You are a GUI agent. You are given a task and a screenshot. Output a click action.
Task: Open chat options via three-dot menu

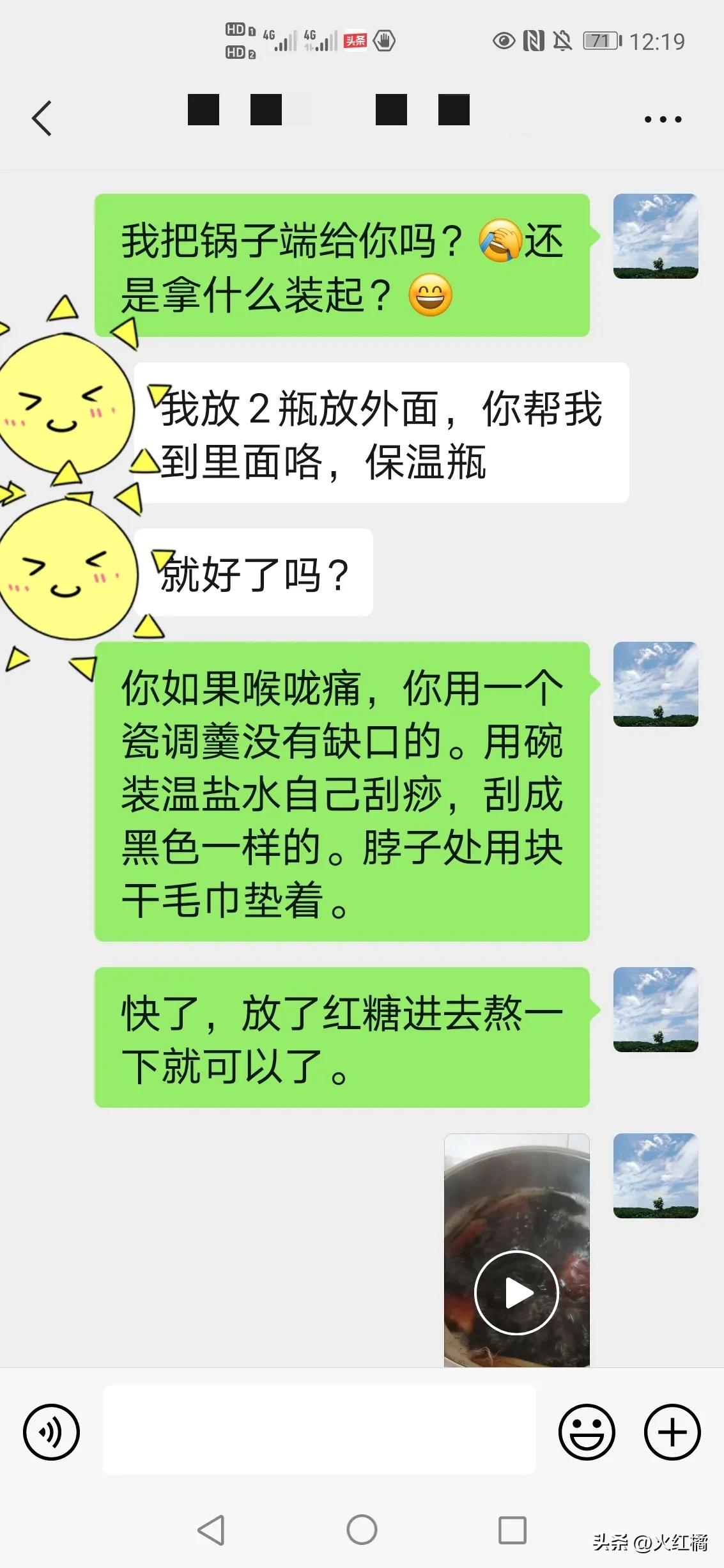[x=661, y=118]
